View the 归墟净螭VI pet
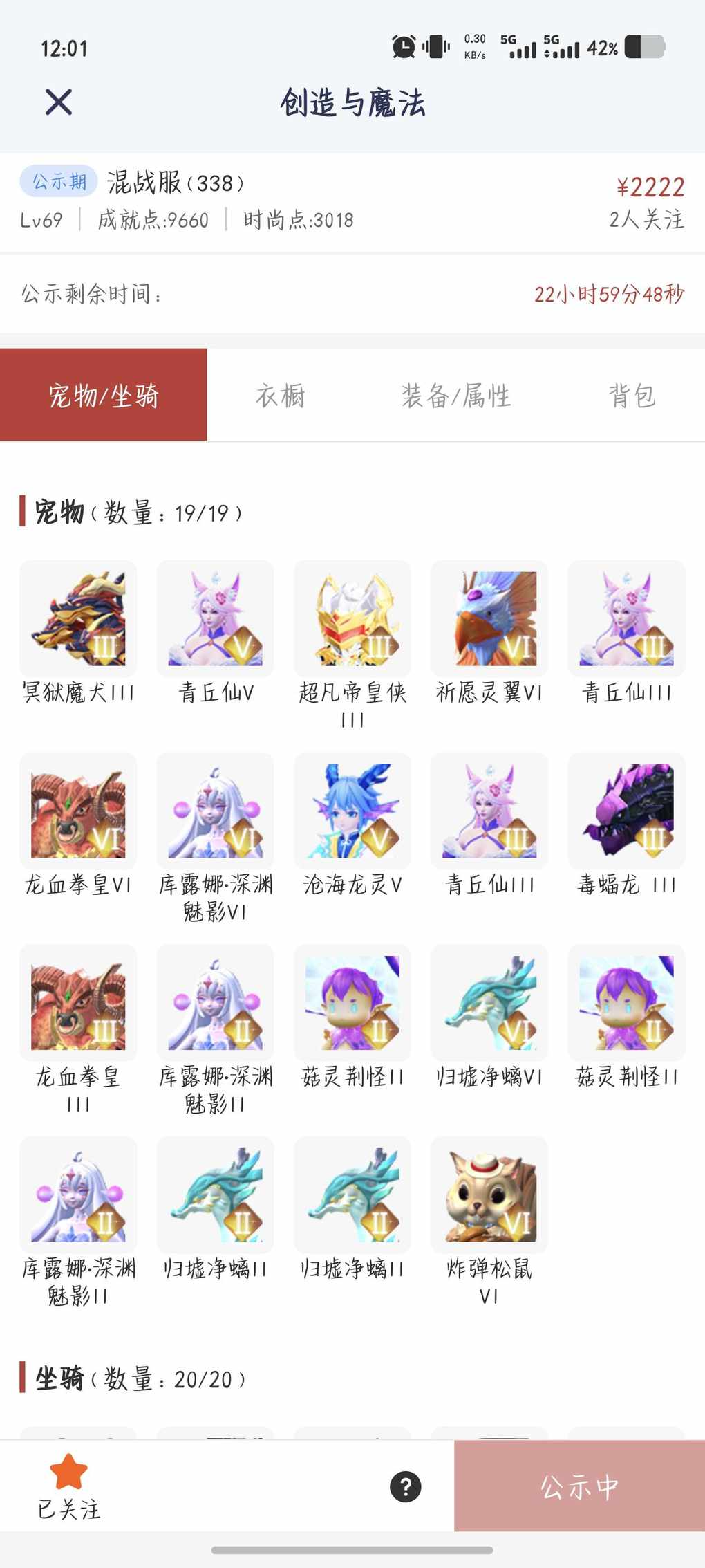This screenshot has width=705, height=1568. 489,1003
